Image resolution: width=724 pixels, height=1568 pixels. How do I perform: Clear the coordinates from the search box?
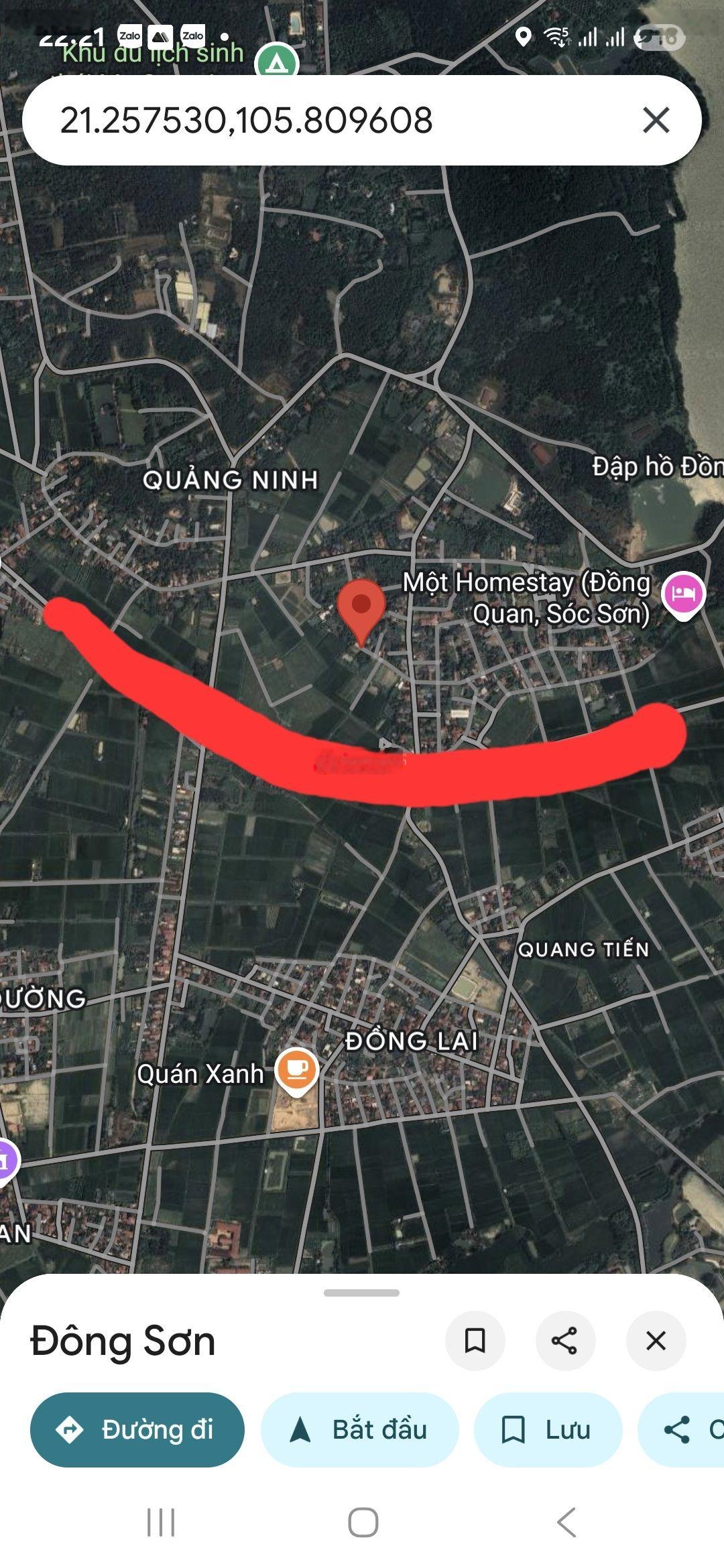coord(656,121)
